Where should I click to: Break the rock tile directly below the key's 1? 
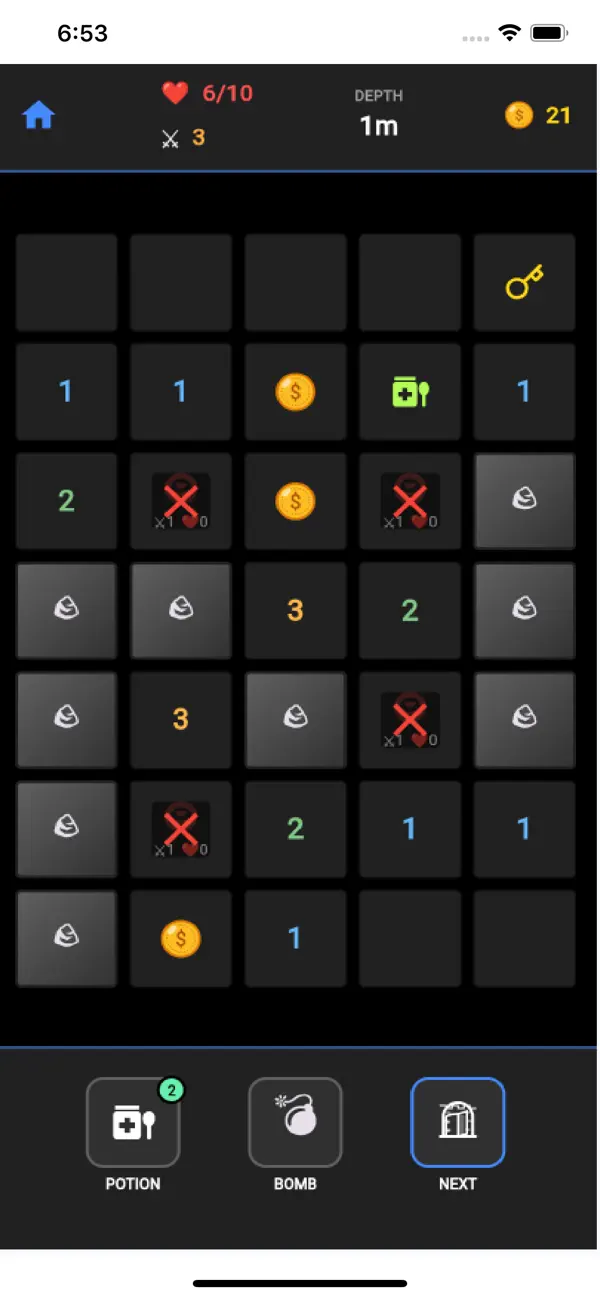[x=524, y=501]
